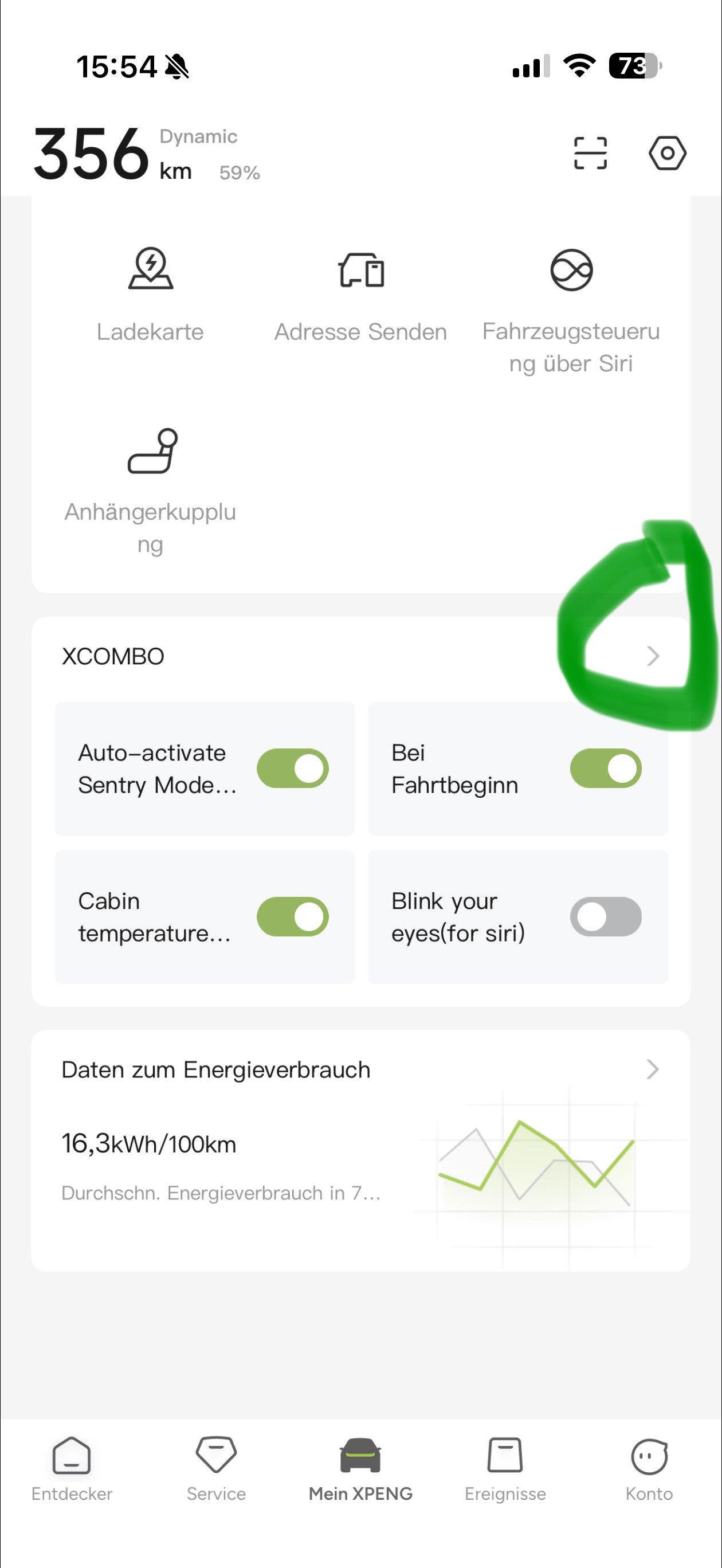Open Ladekarte charging map

150,293
